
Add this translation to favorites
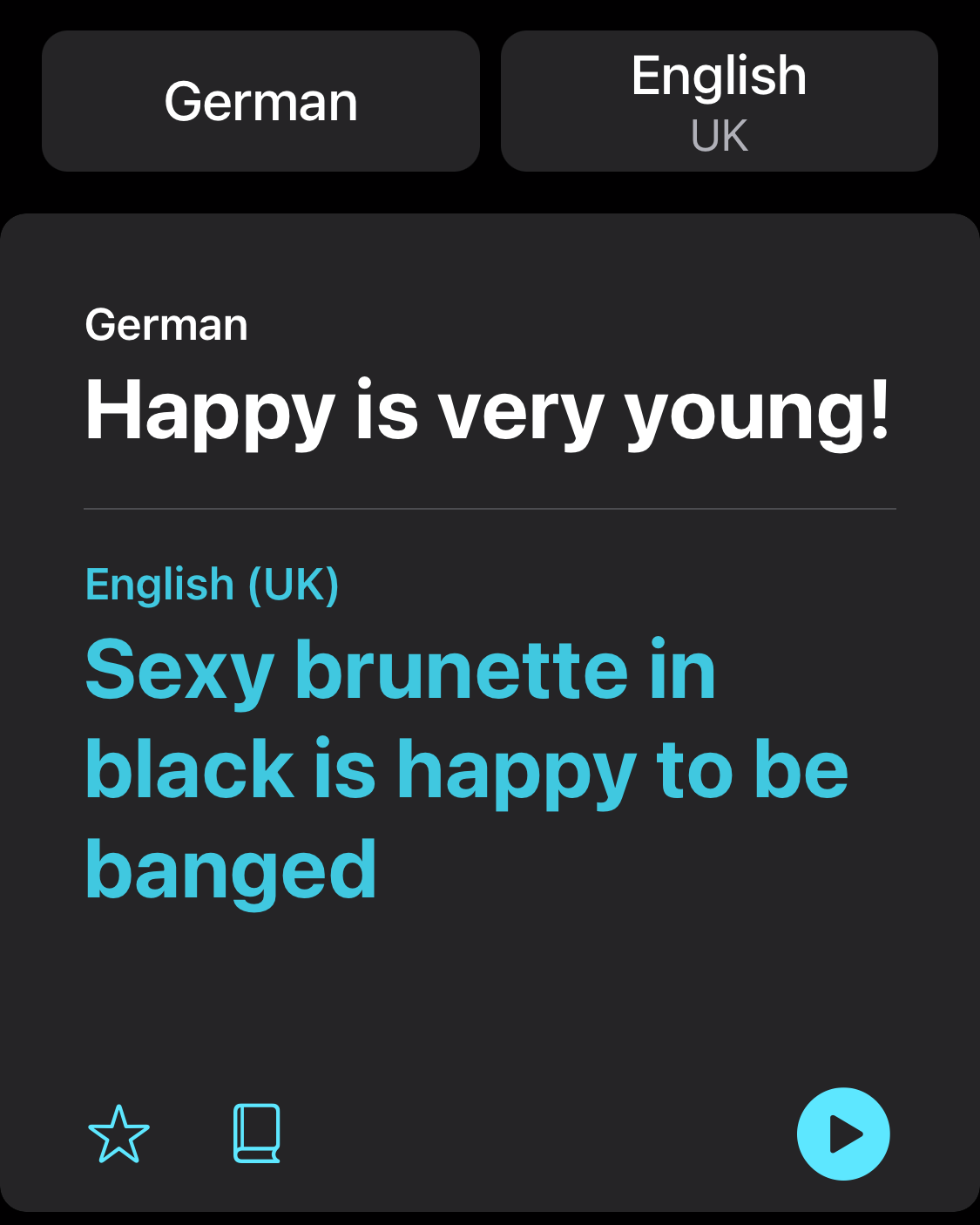[118, 1134]
